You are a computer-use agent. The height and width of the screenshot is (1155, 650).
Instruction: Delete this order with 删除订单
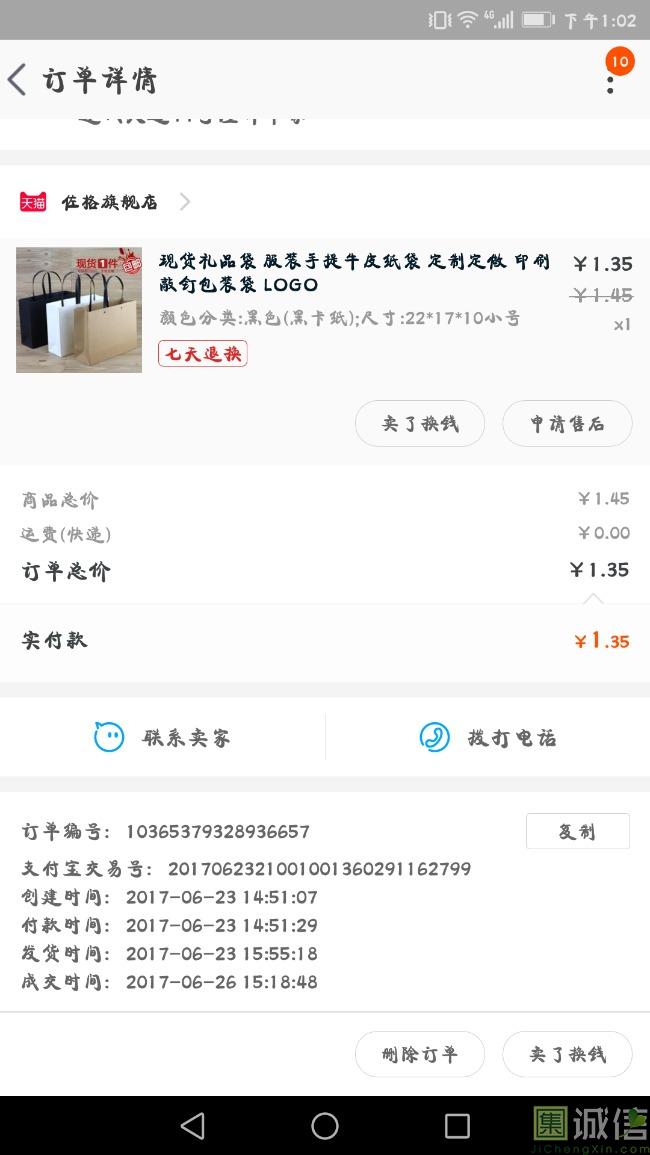(420, 1054)
